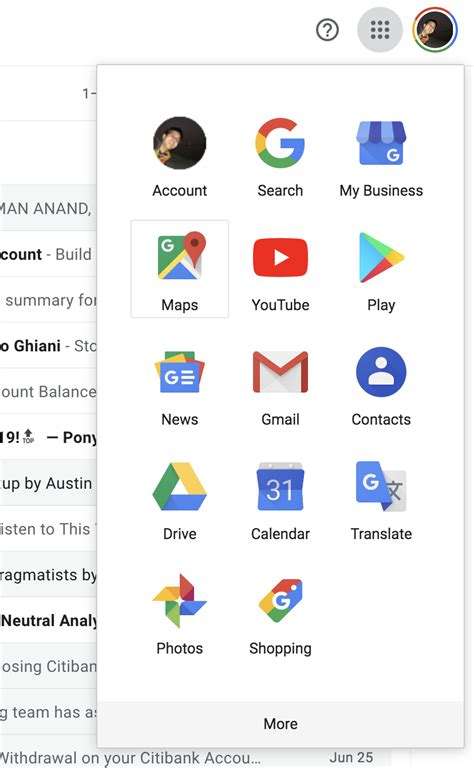Launch Google Search from the apps grid
Viewport: 474px width, 768px height.
coord(280,155)
